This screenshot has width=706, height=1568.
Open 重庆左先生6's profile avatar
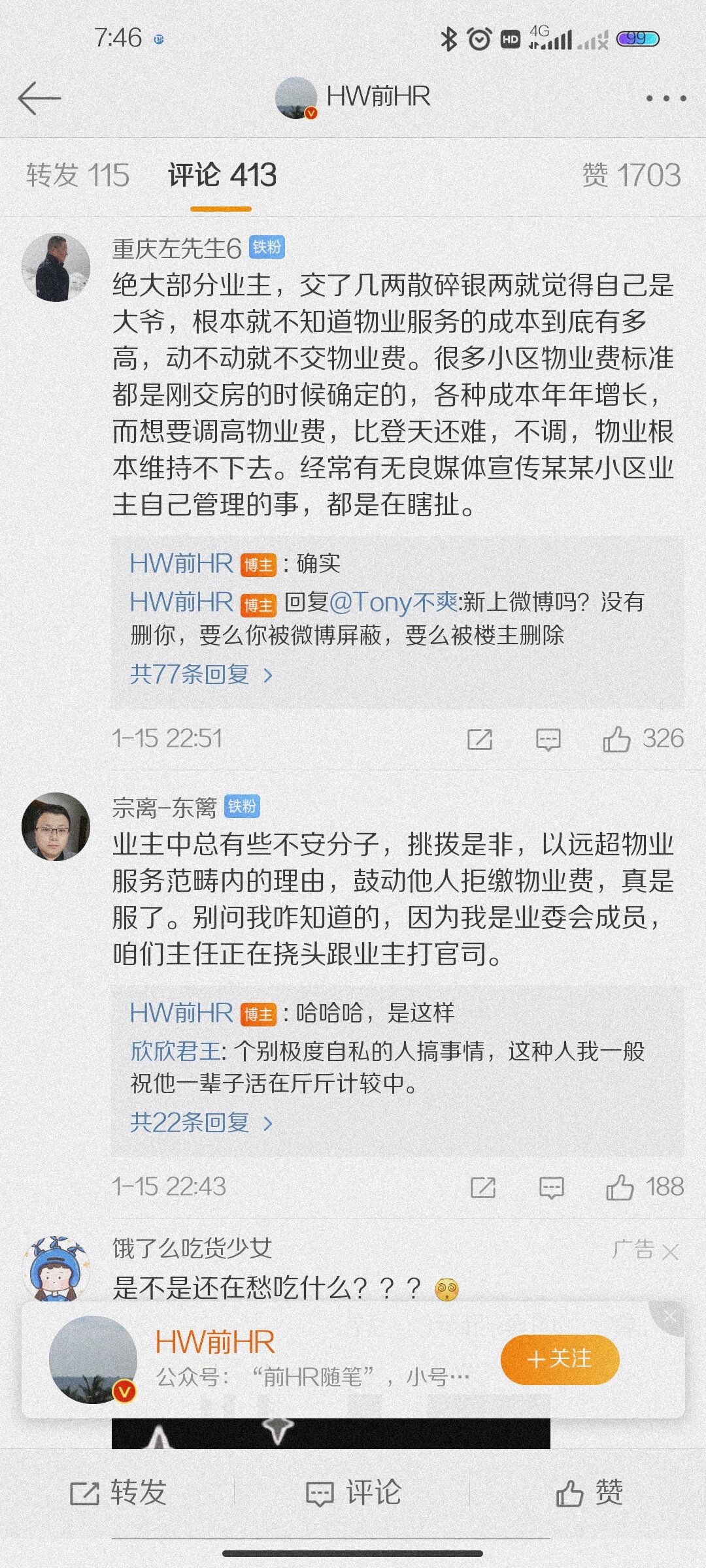click(55, 268)
